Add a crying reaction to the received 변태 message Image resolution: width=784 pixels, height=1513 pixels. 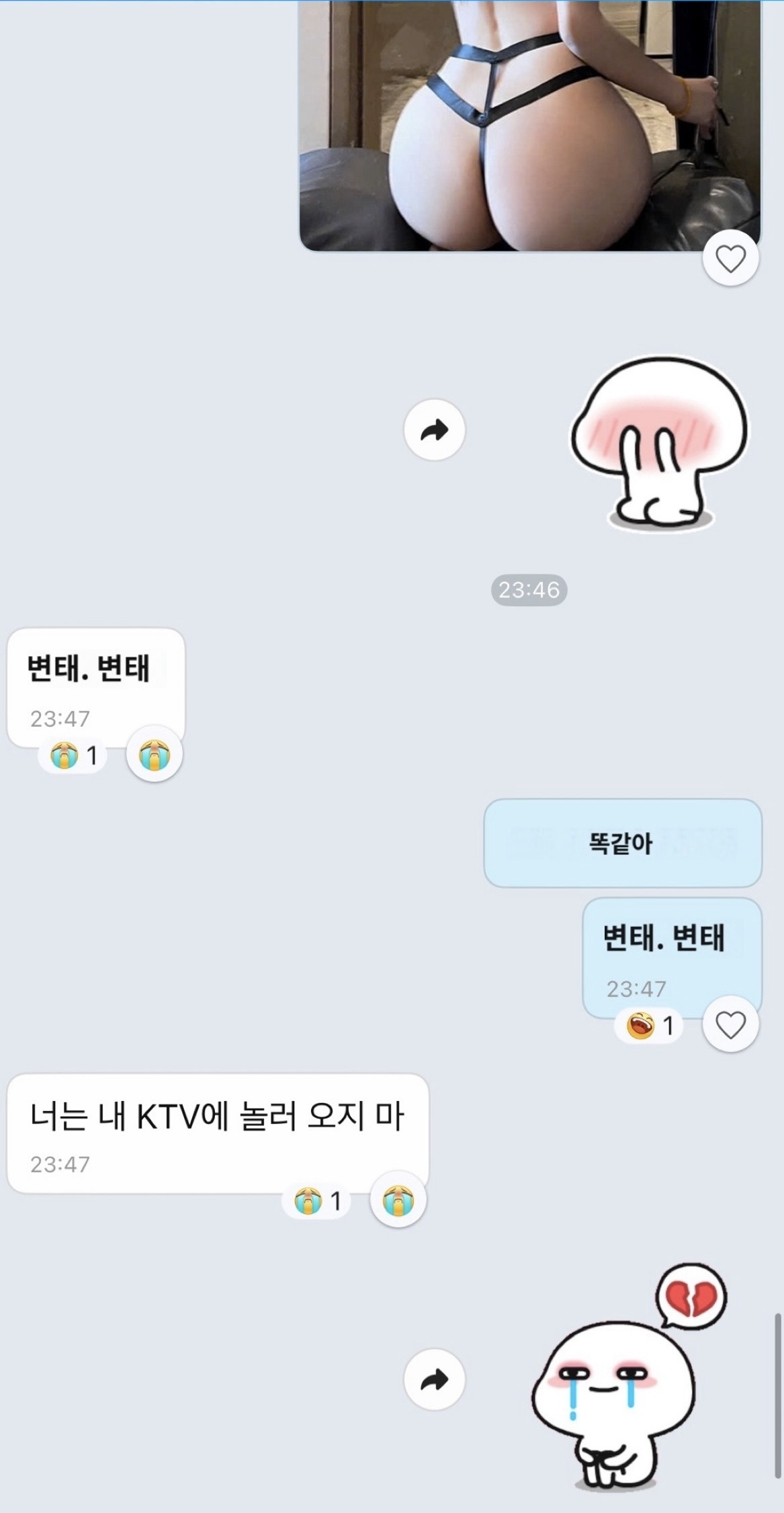pos(154,754)
